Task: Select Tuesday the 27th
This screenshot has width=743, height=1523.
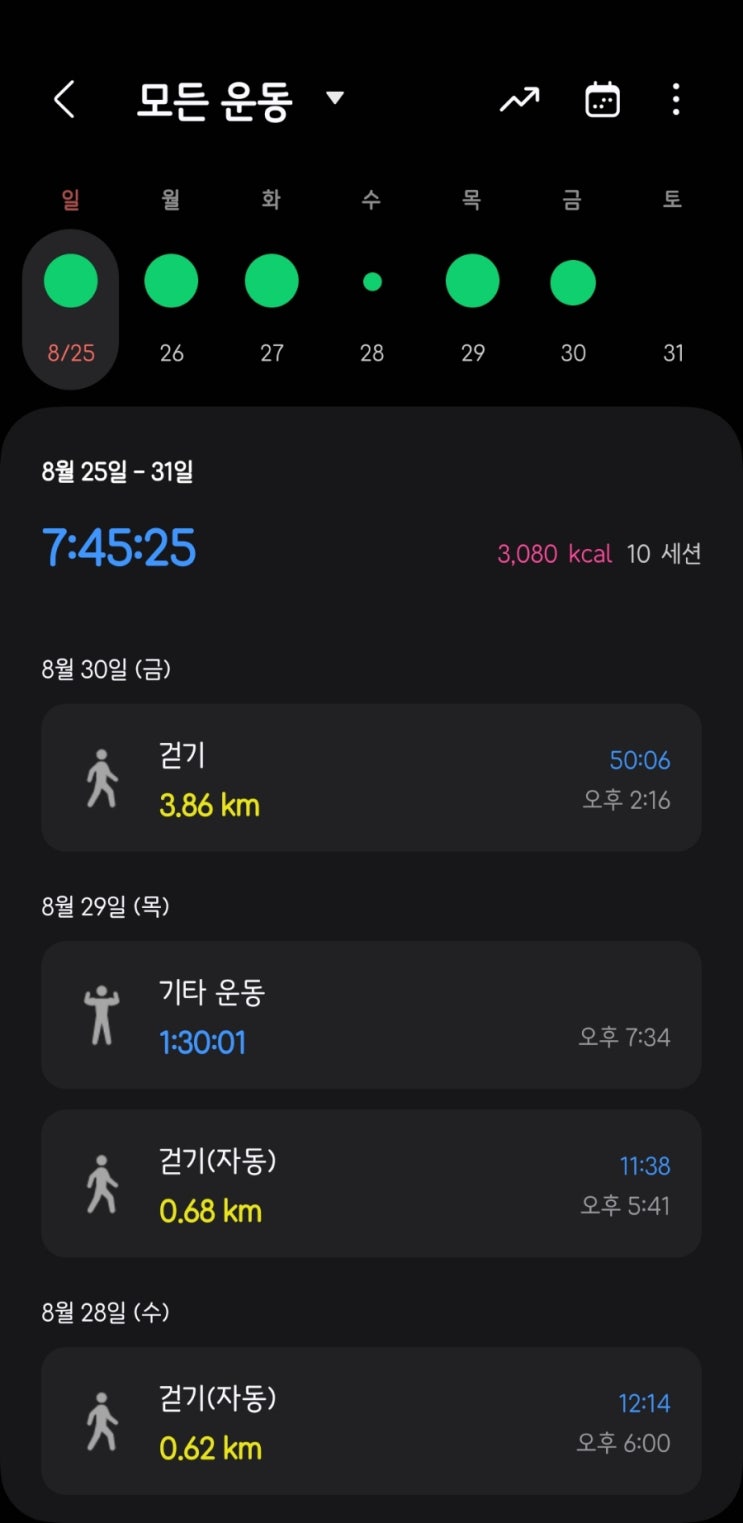Action: click(x=272, y=309)
